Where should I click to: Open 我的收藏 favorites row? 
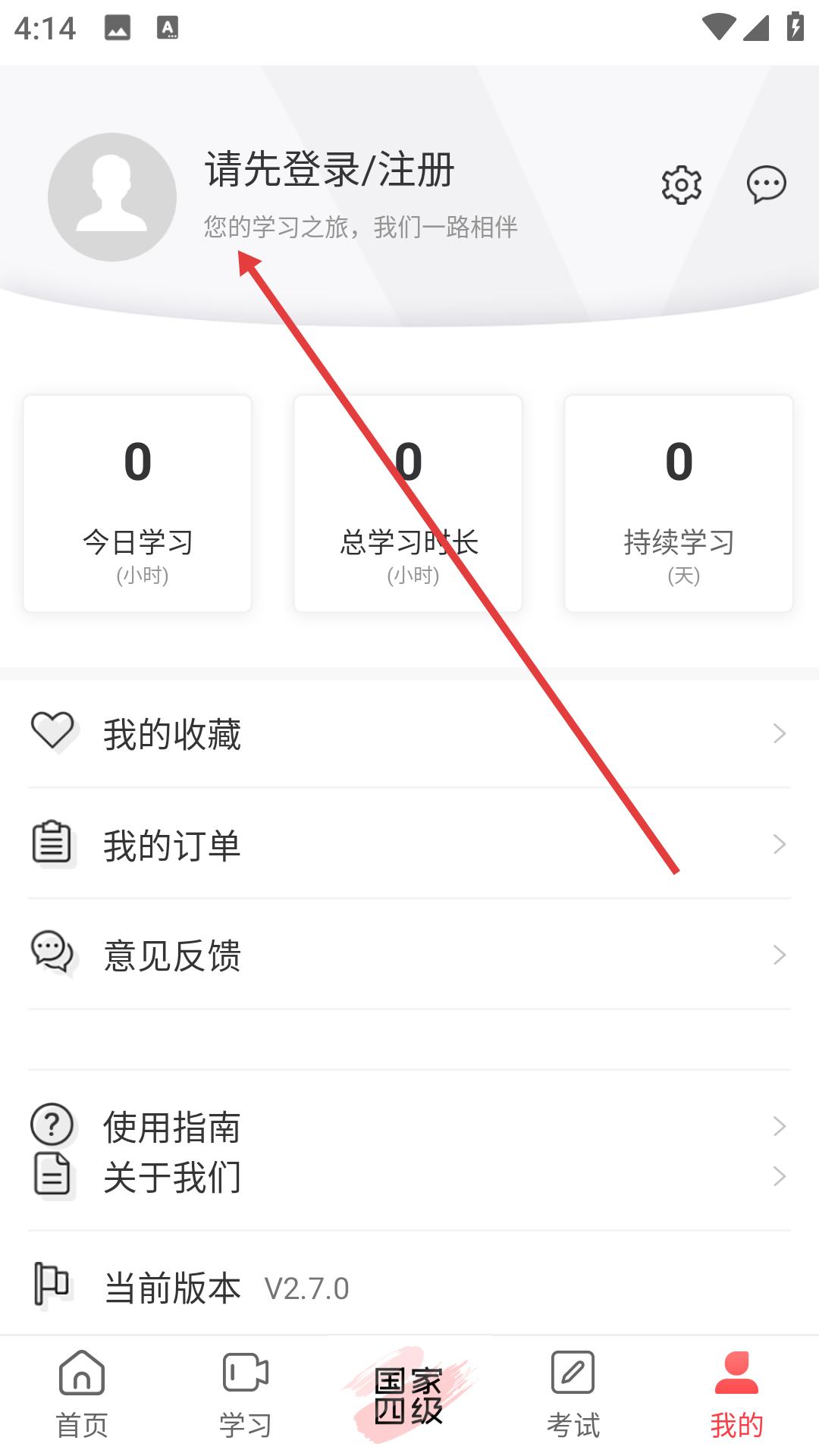point(409,733)
